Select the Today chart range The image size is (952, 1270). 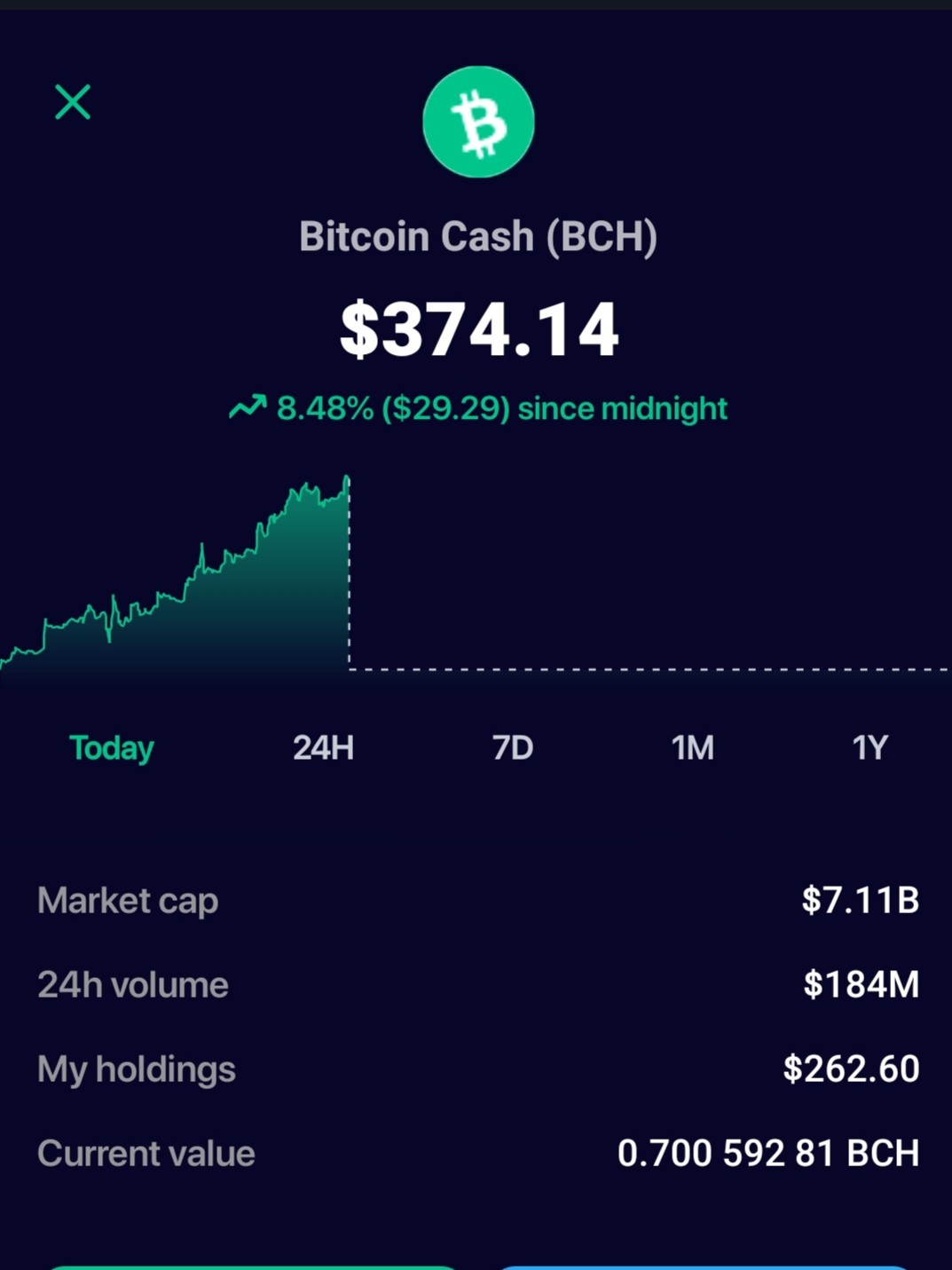[112, 748]
